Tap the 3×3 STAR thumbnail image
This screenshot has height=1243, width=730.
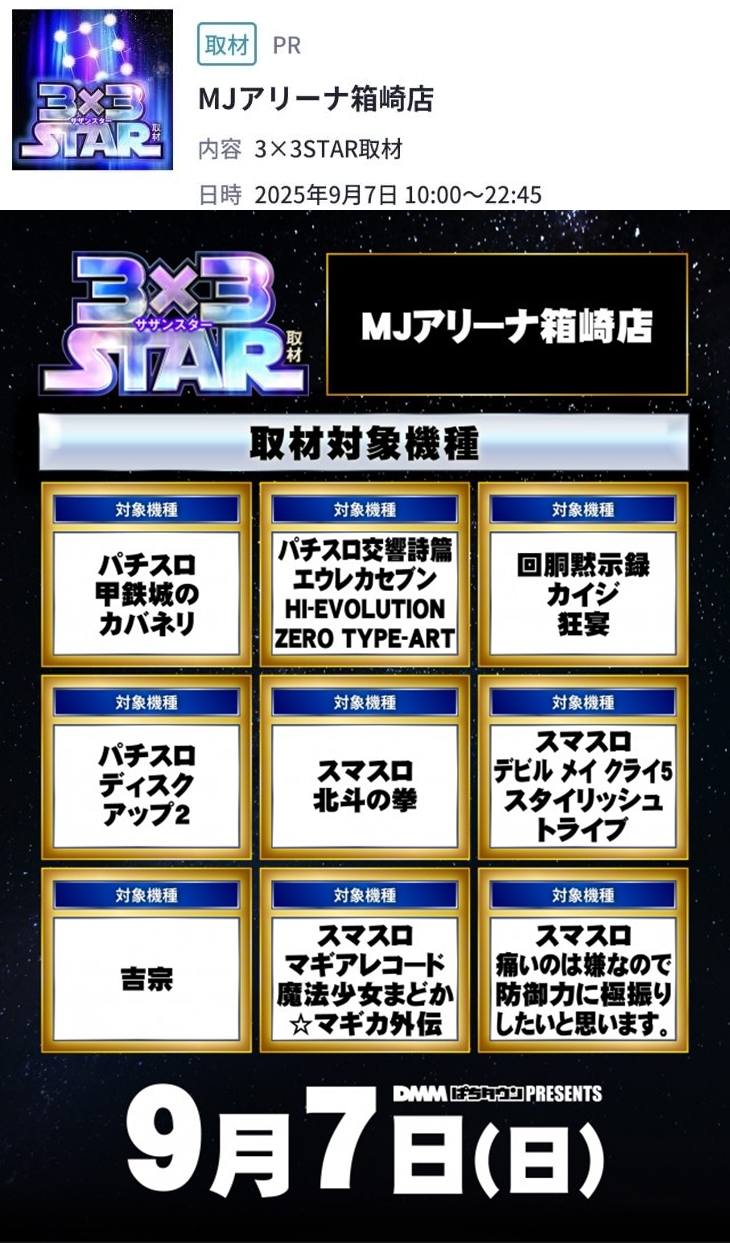click(x=92, y=90)
